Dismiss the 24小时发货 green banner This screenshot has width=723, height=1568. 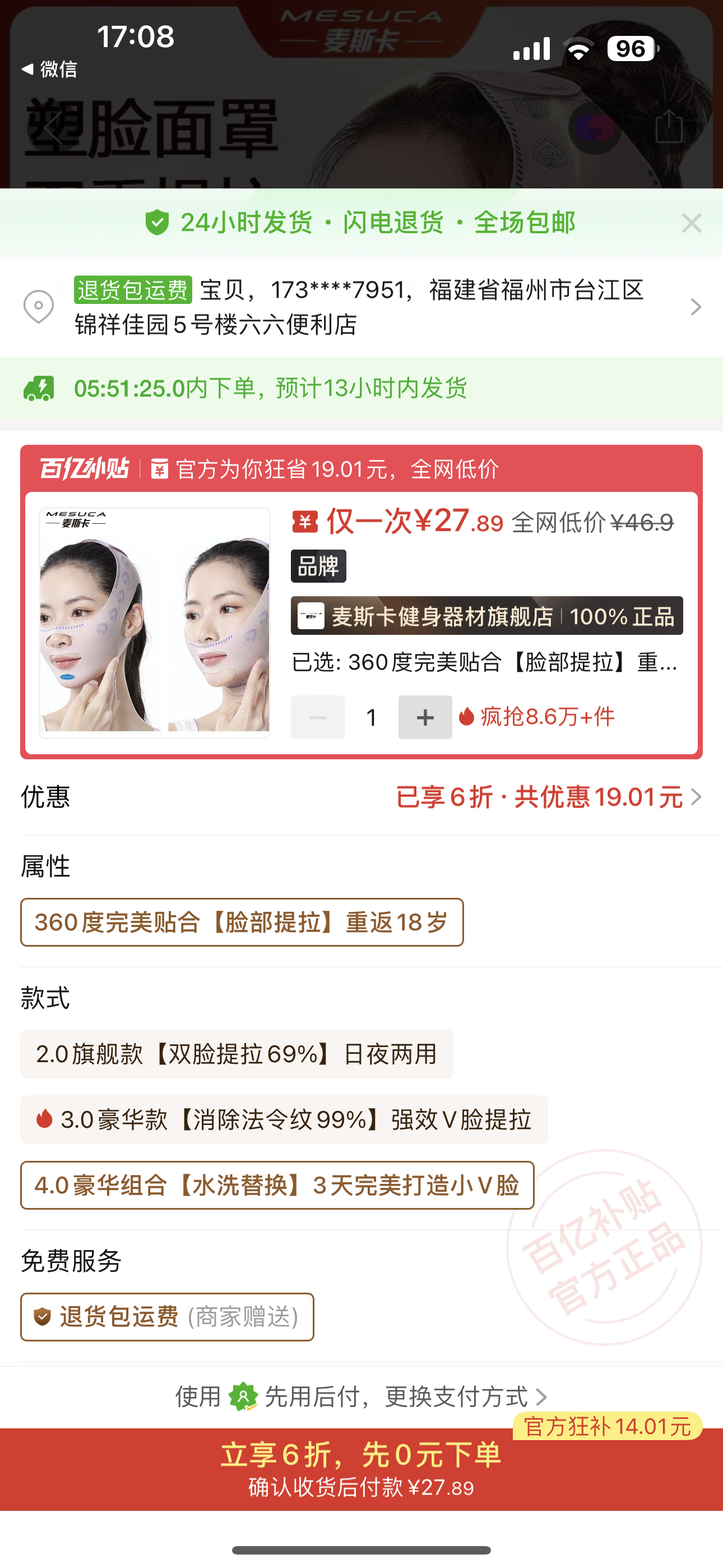pos(692,223)
